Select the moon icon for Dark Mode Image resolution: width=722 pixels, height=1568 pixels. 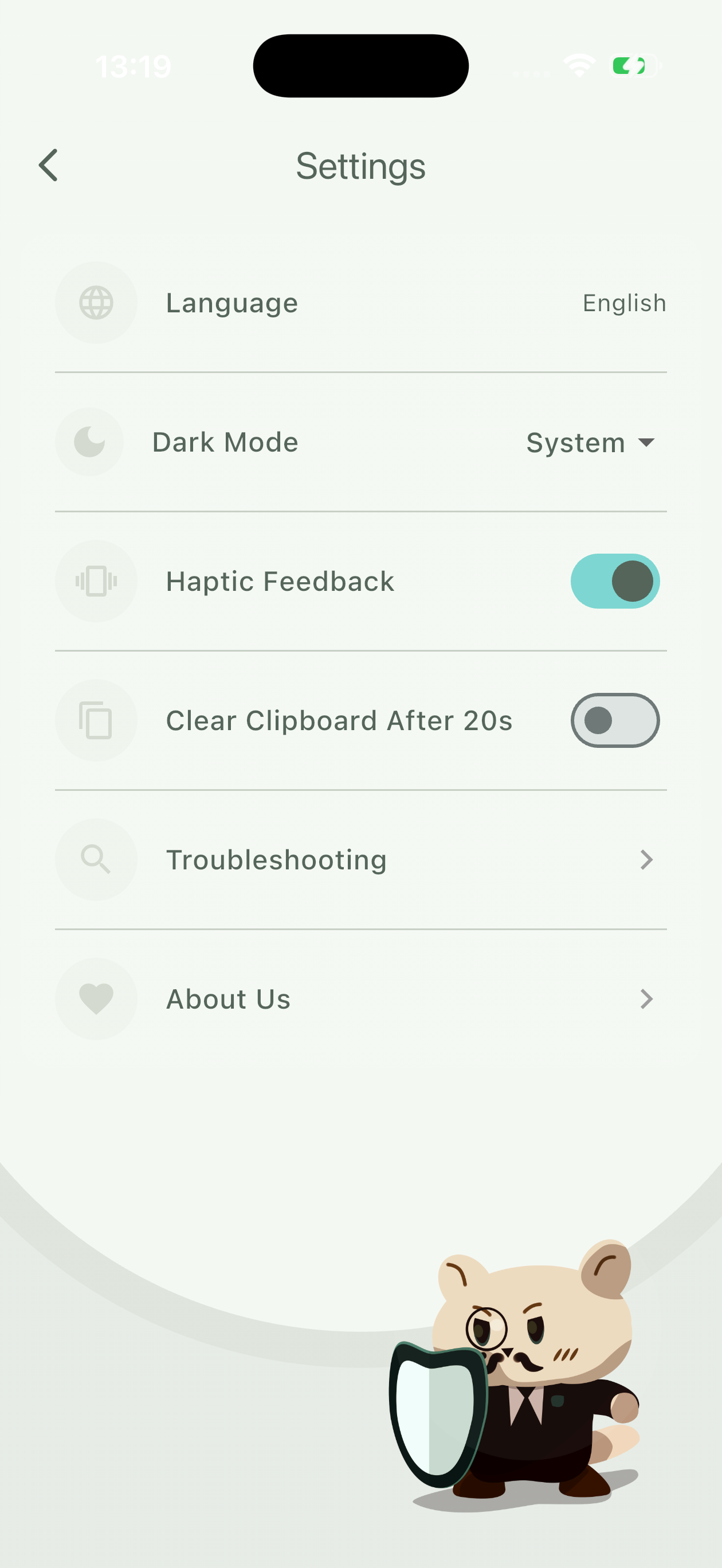(x=89, y=441)
